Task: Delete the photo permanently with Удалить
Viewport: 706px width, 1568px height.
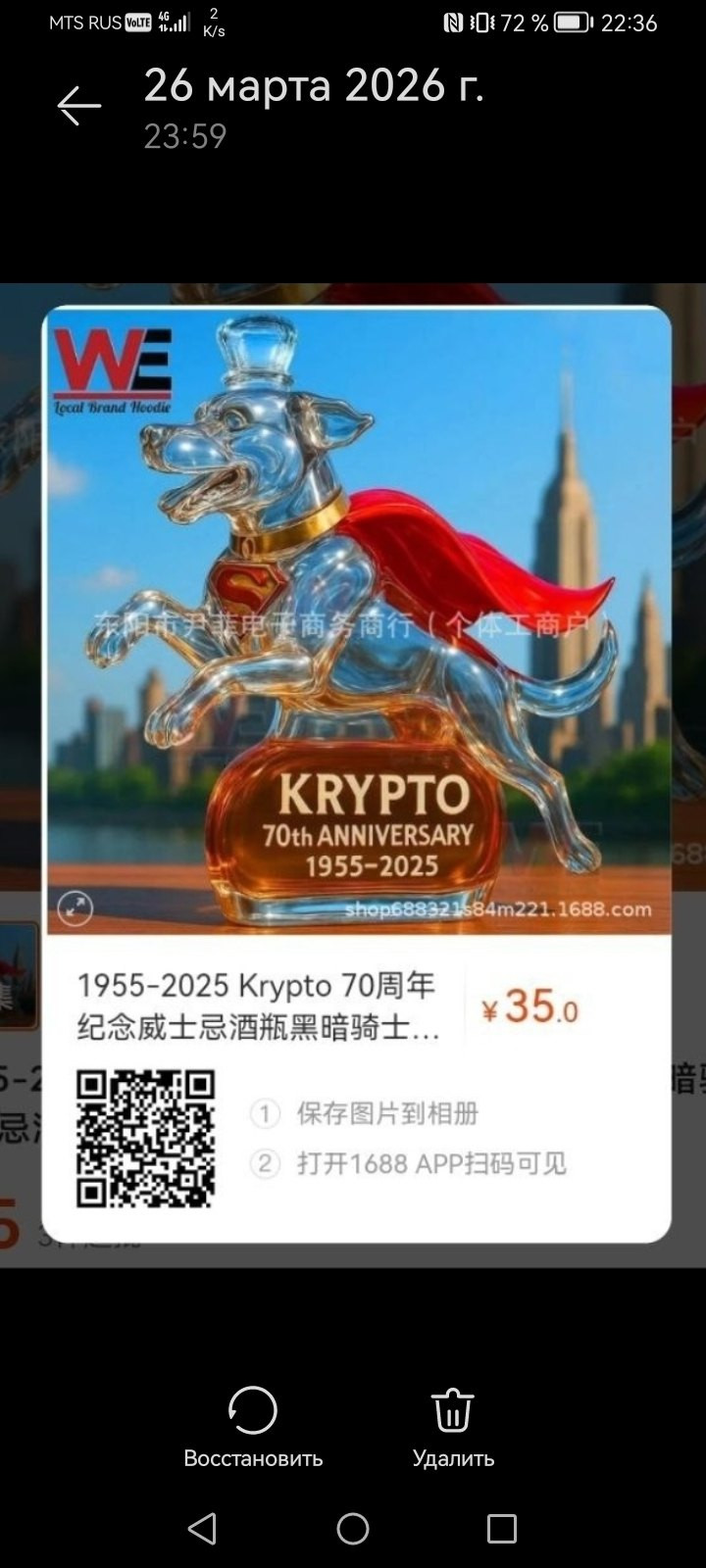Action: click(453, 1426)
